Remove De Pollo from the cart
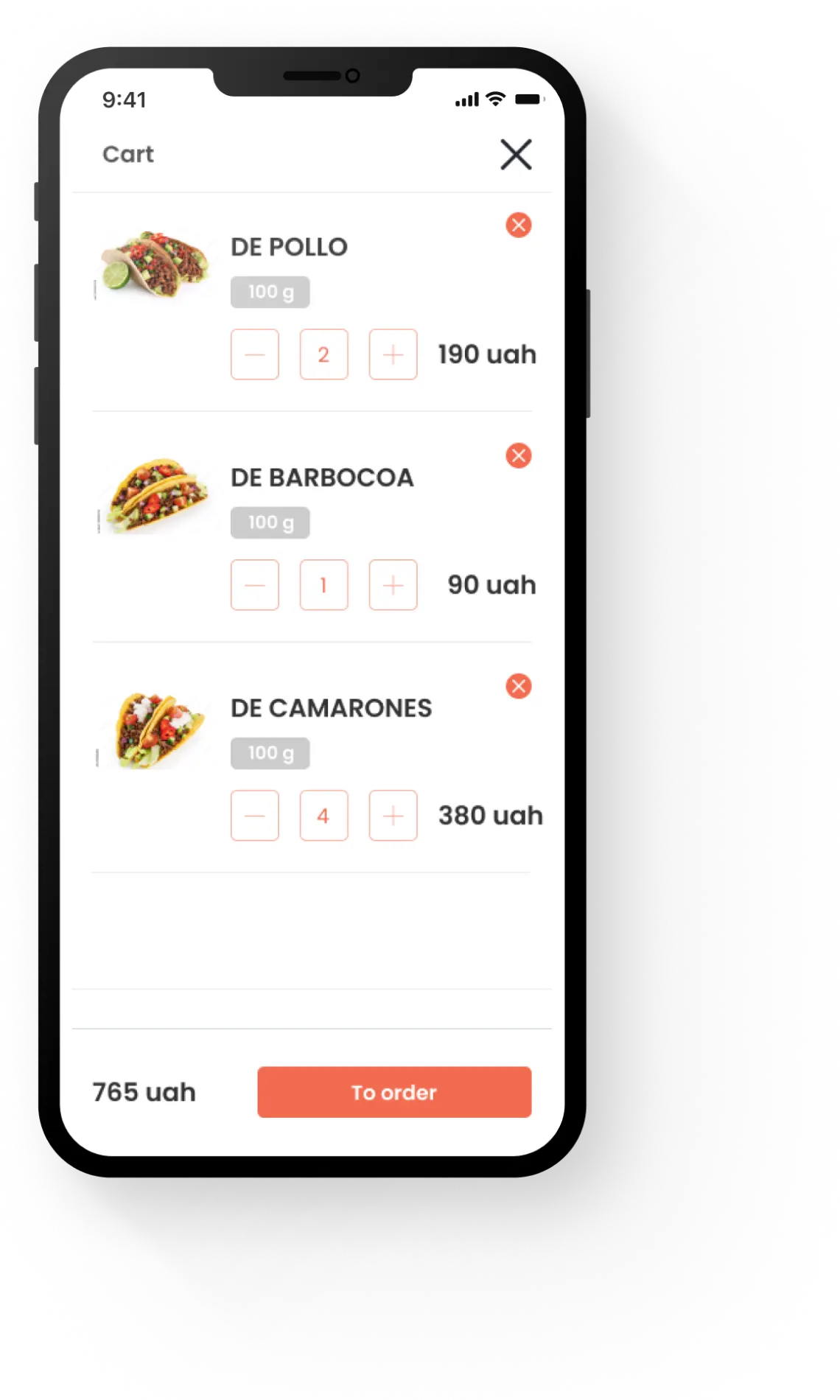Viewport: 840px width, 1400px height. [519, 225]
